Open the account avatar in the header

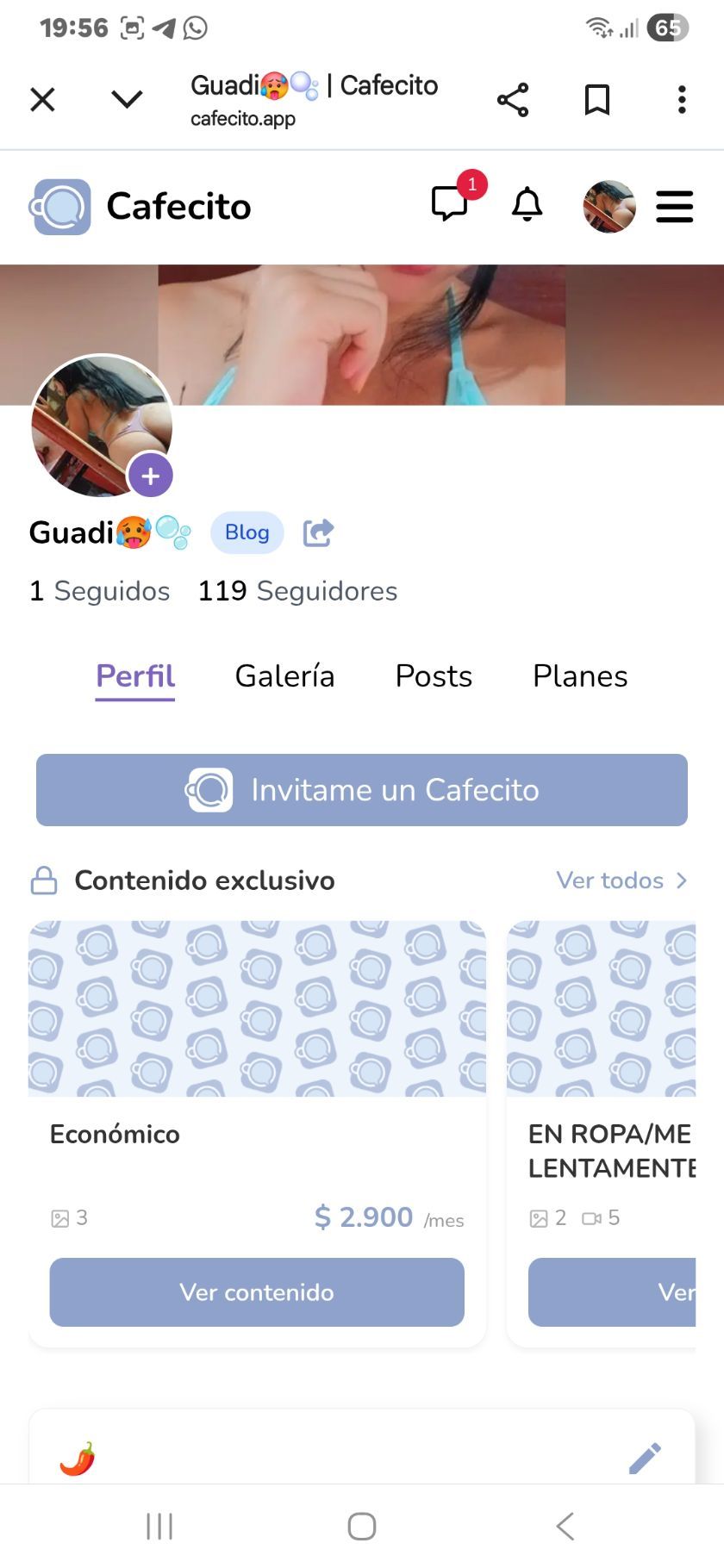609,207
